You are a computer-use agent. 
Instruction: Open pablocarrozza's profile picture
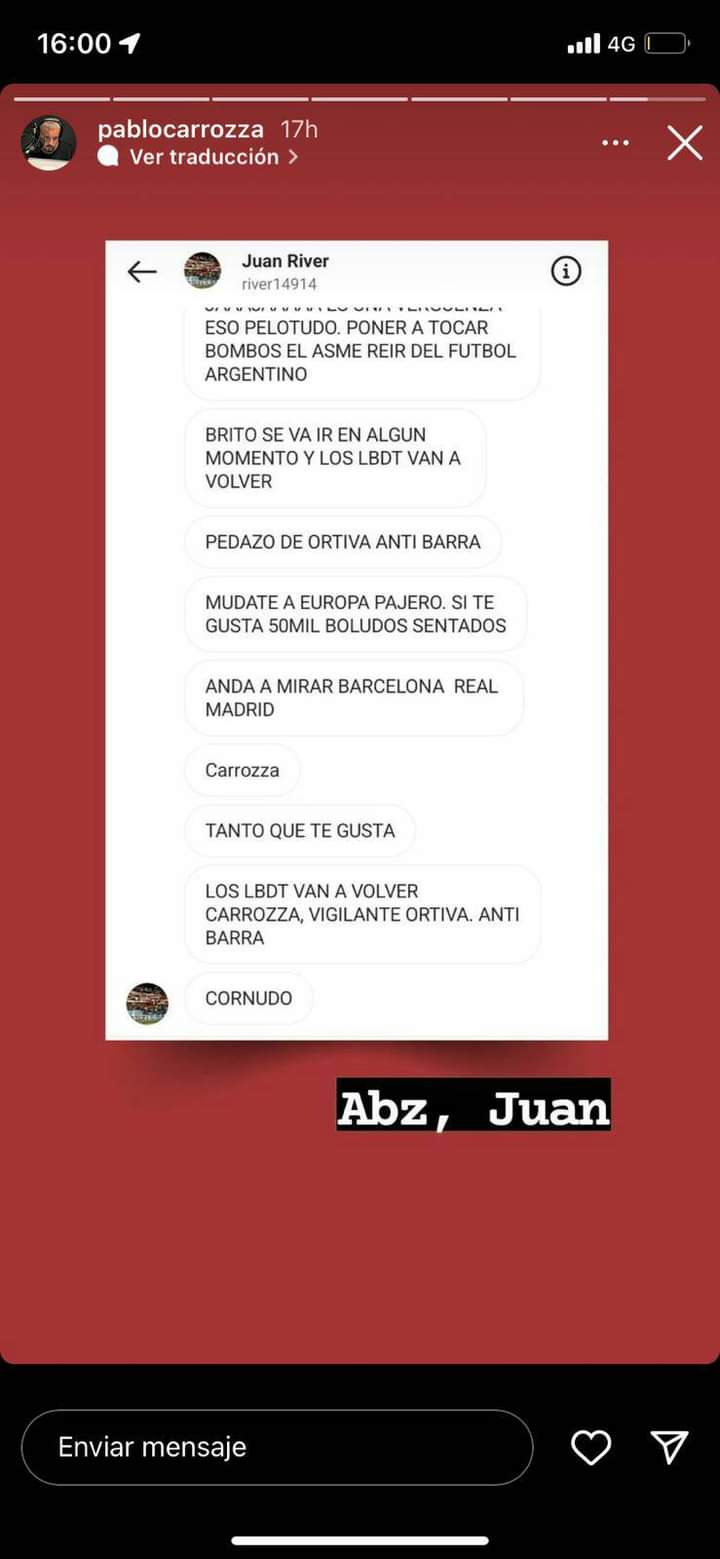point(48,143)
